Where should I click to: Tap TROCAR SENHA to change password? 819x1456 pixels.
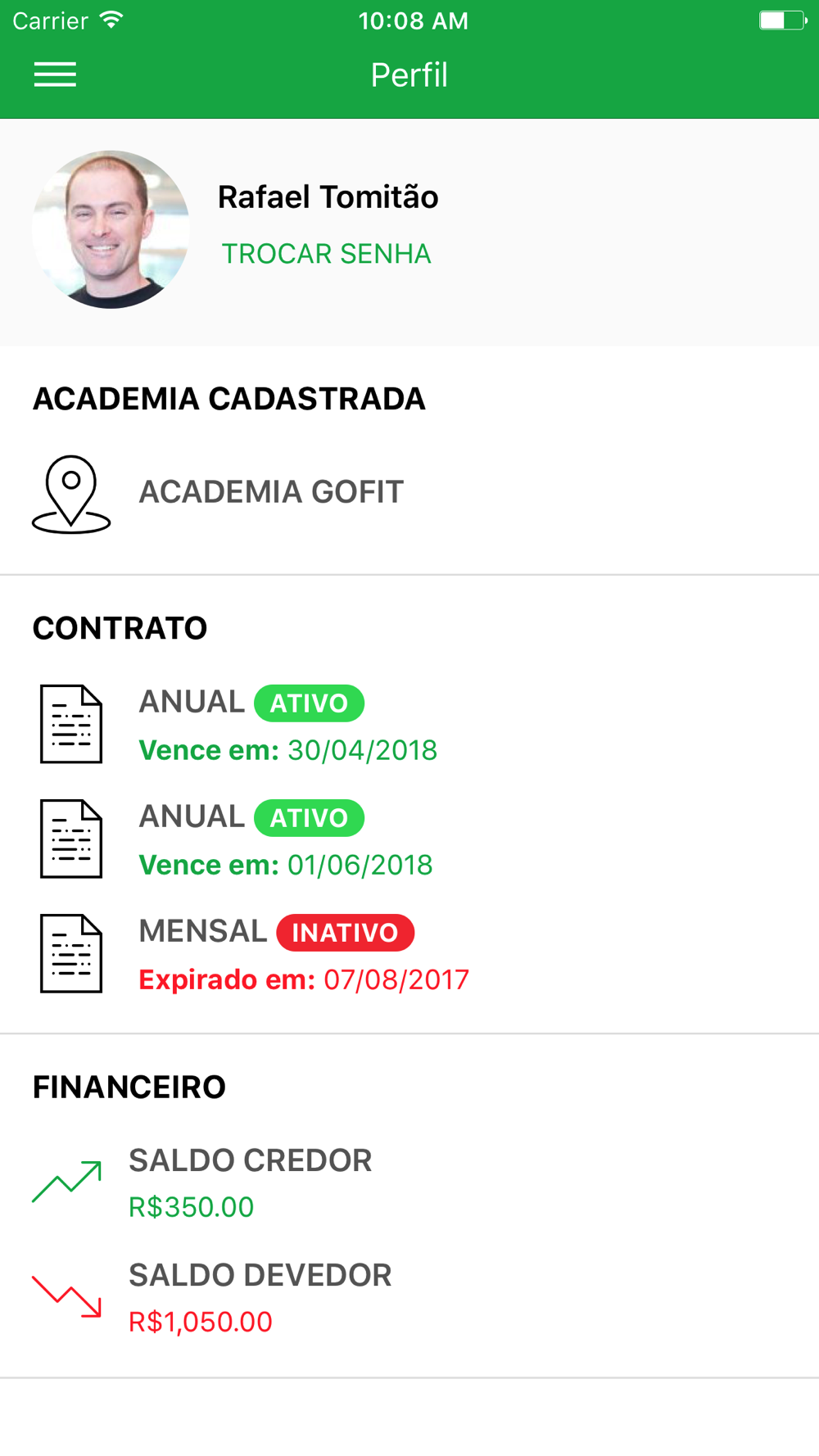pos(326,254)
